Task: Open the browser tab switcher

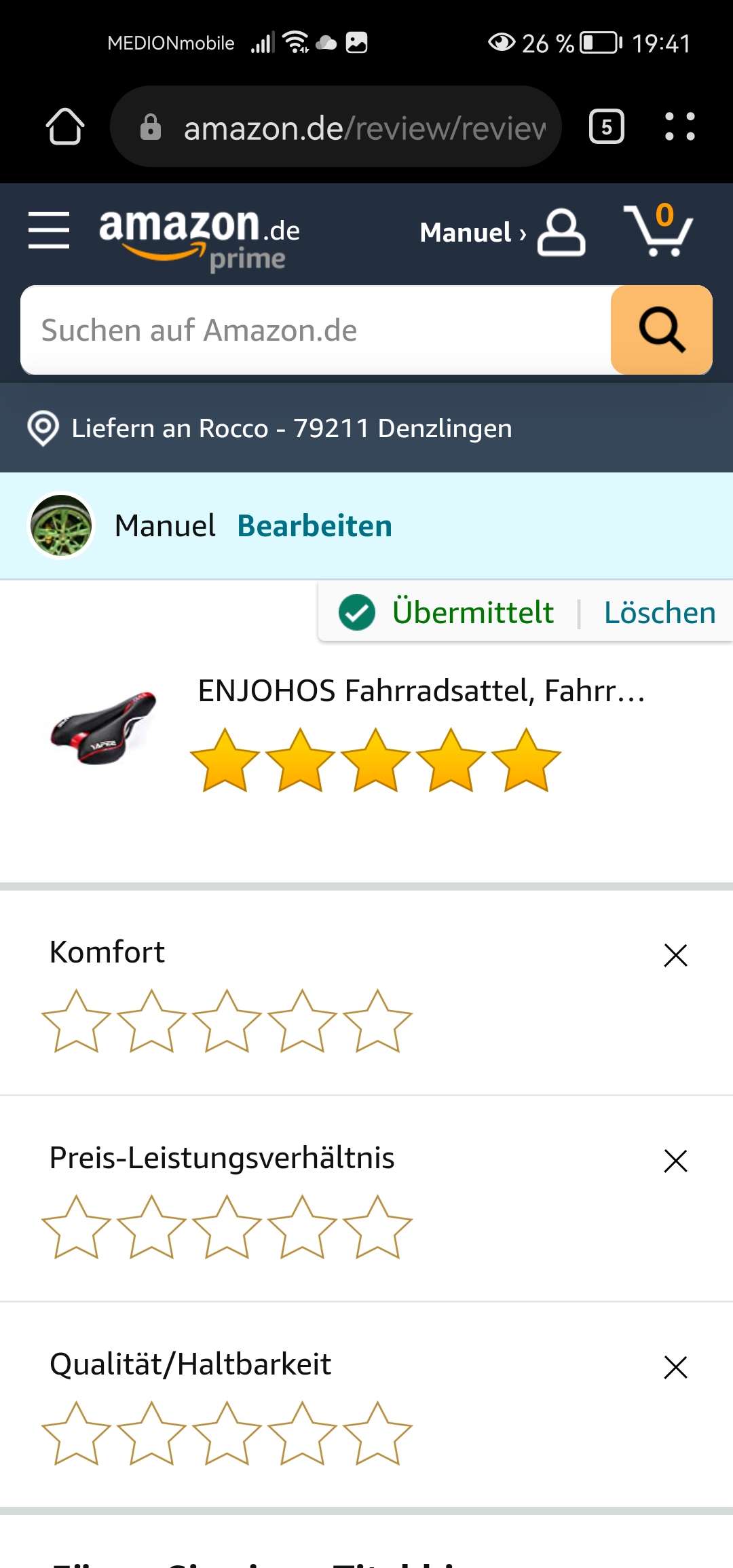Action: pyautogui.click(x=606, y=127)
